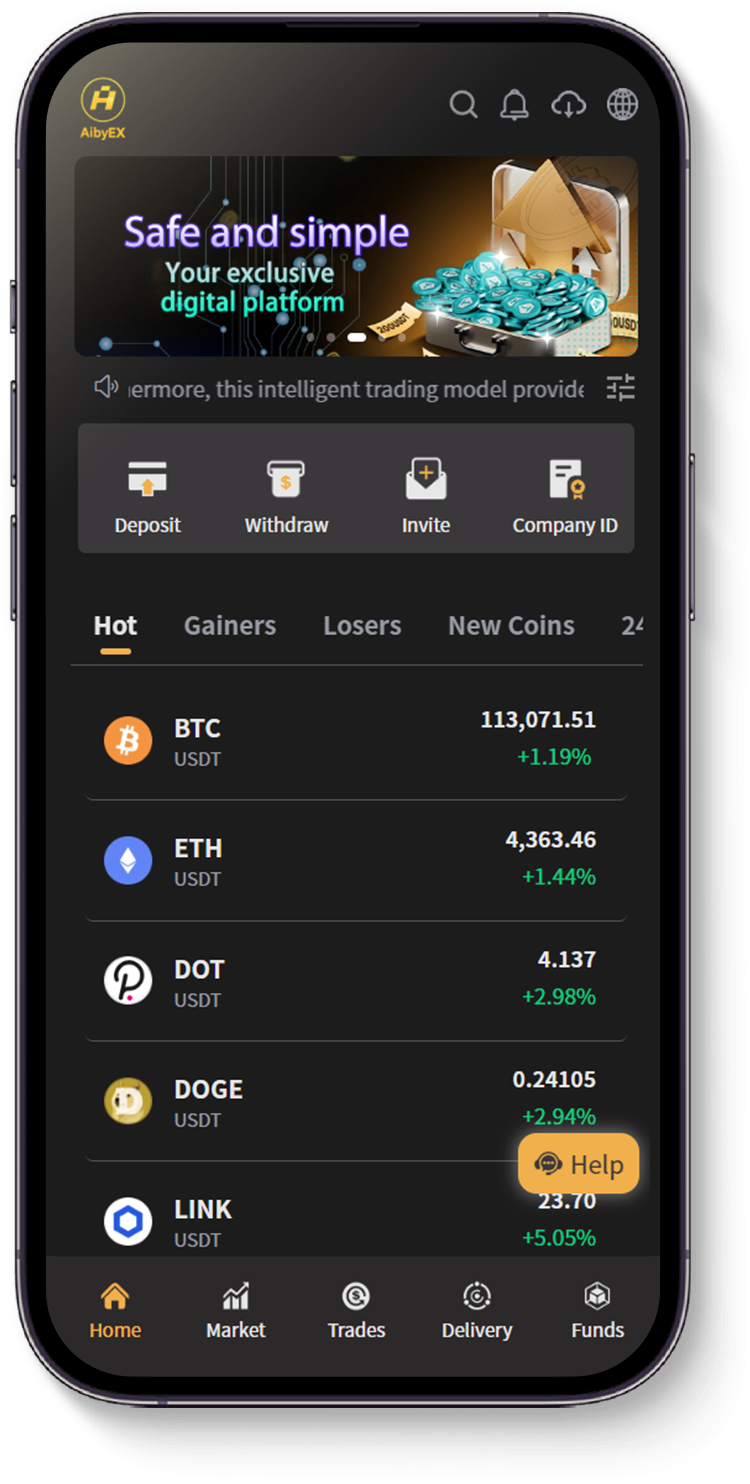The width and height of the screenshot is (750, 1484).
Task: Go to the Market tab
Action: [x=236, y=1311]
